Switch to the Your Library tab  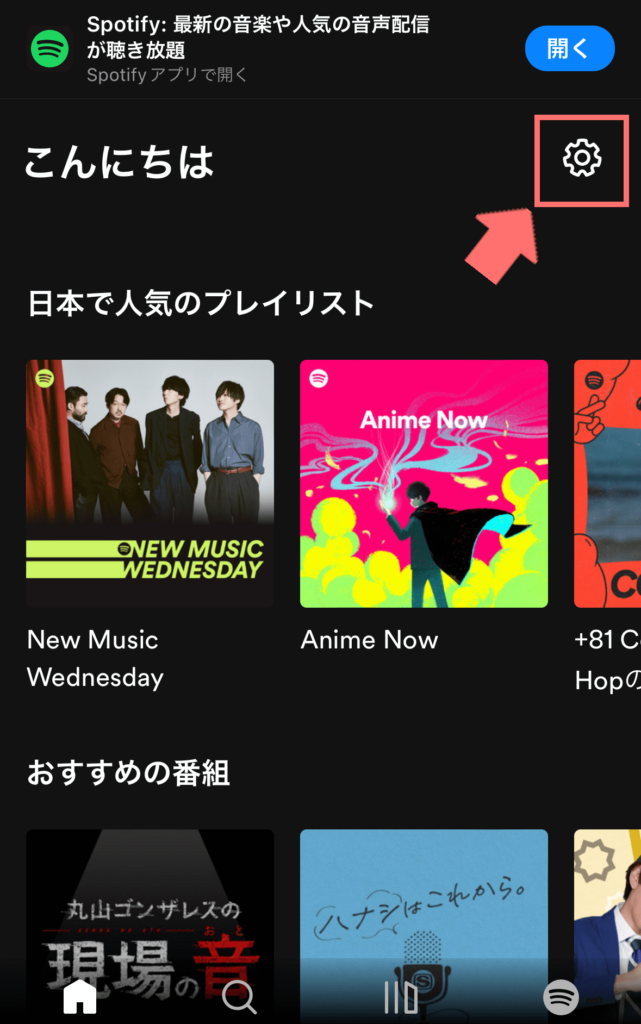[x=401, y=996]
